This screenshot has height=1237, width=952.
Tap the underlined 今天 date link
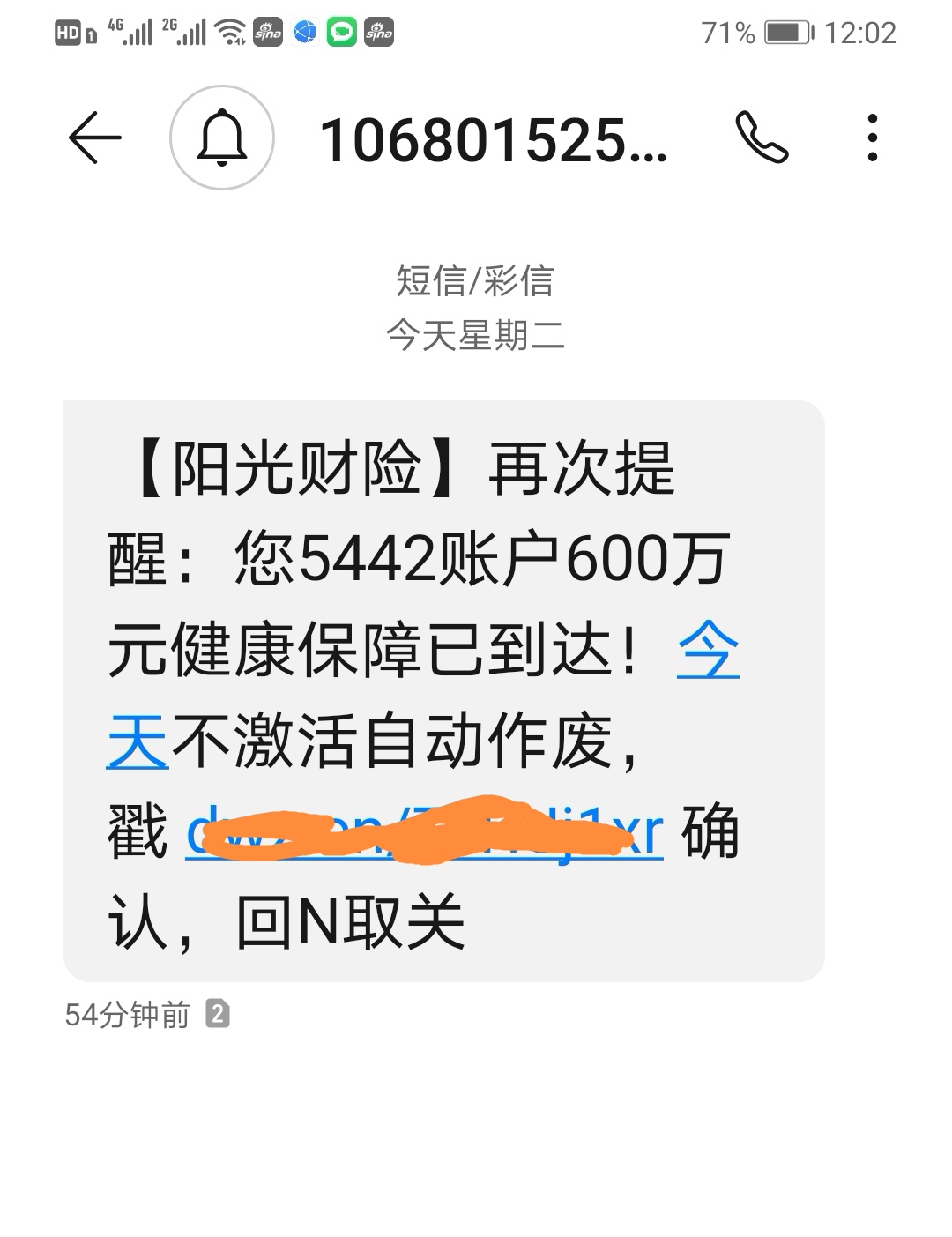tap(708, 653)
